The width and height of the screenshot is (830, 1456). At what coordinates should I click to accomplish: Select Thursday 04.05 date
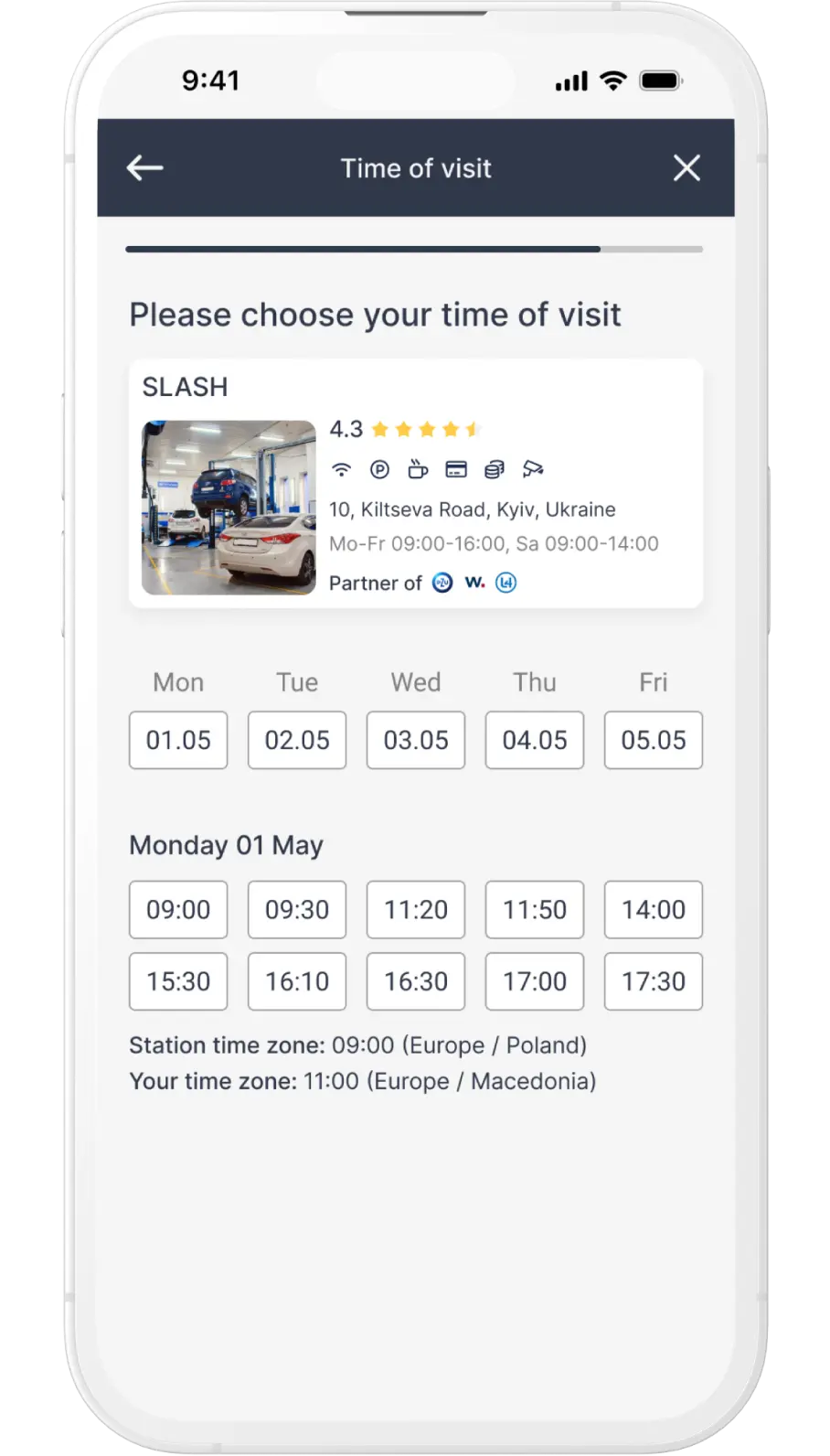[535, 740]
